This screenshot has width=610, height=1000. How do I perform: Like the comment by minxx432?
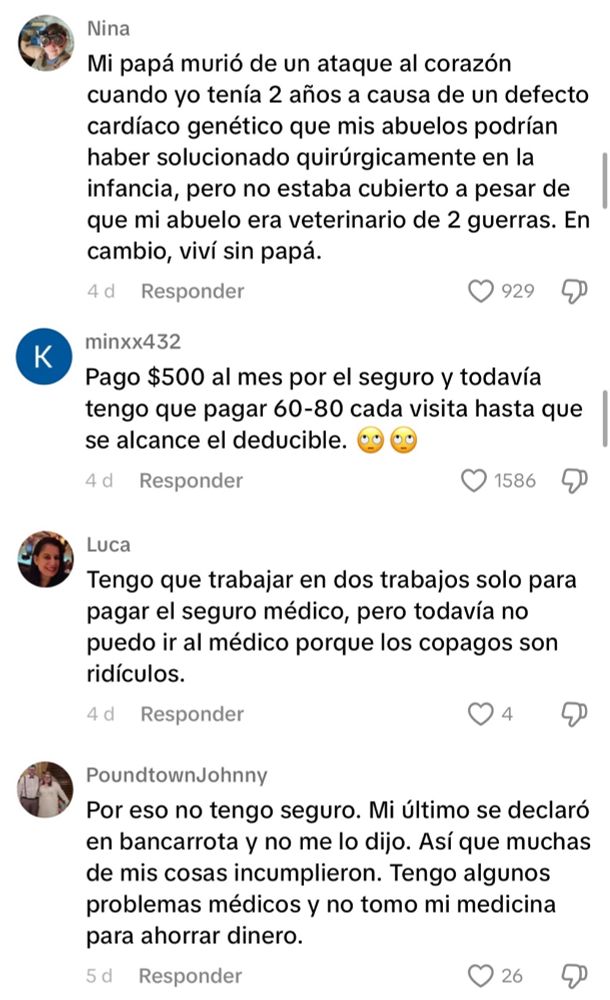473,481
